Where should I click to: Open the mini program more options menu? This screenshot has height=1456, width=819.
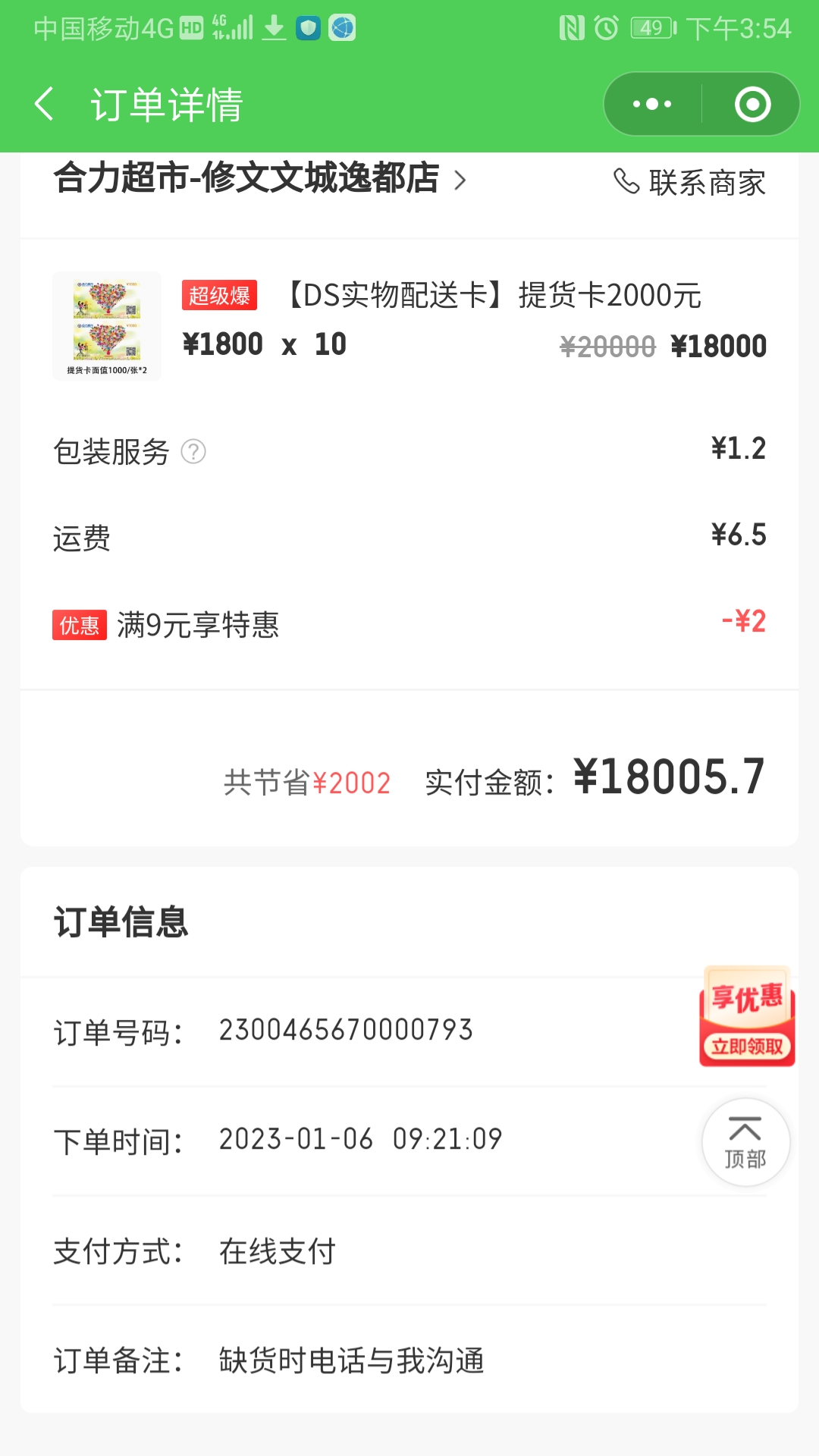tap(652, 104)
